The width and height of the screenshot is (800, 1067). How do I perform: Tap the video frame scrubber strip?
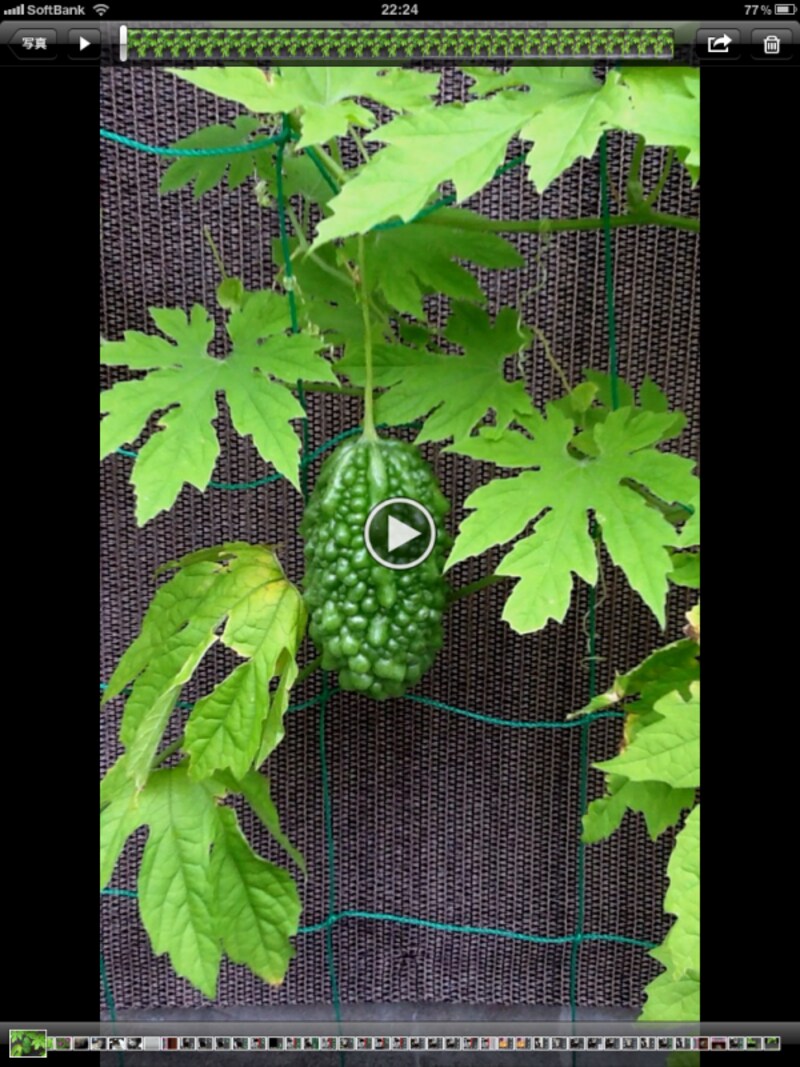coord(400,44)
